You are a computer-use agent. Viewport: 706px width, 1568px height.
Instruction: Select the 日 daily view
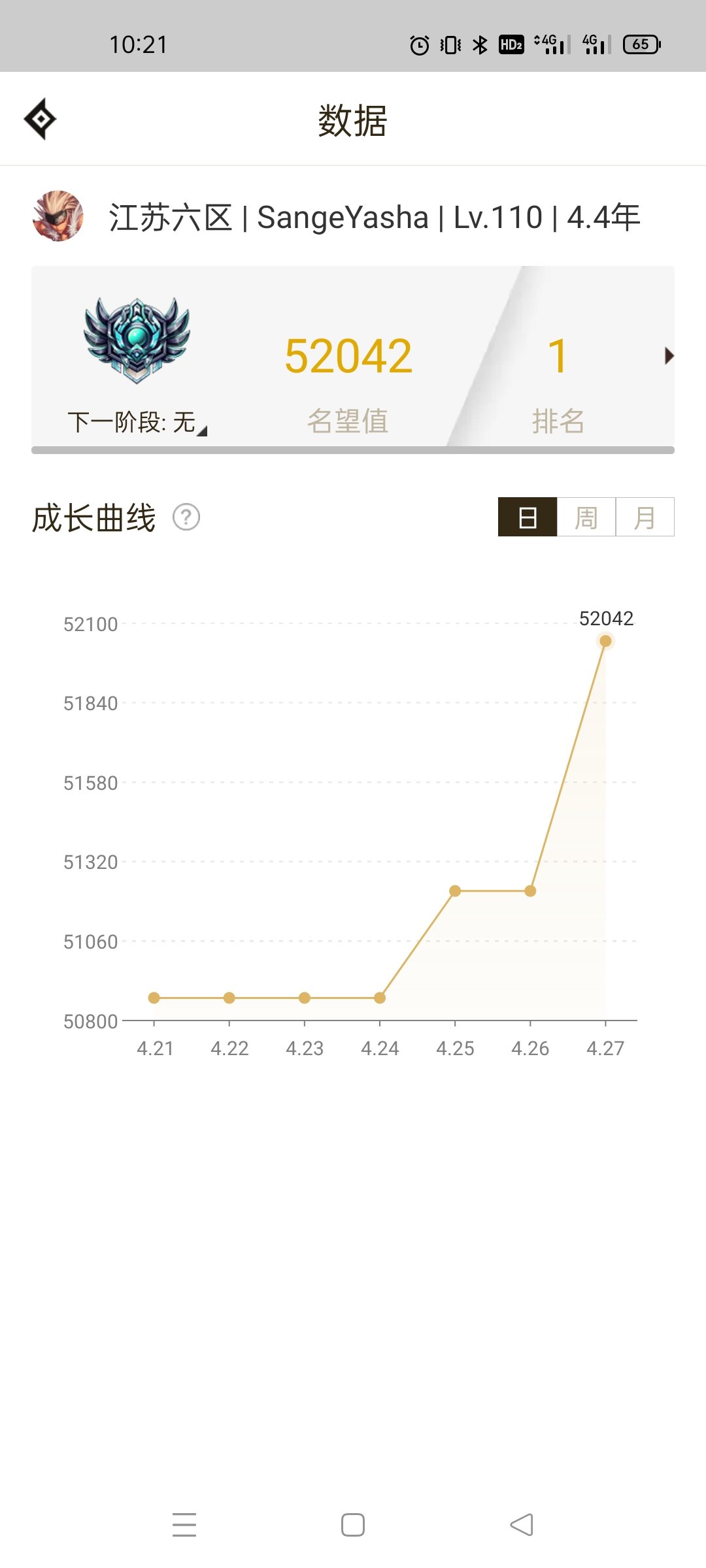click(528, 517)
